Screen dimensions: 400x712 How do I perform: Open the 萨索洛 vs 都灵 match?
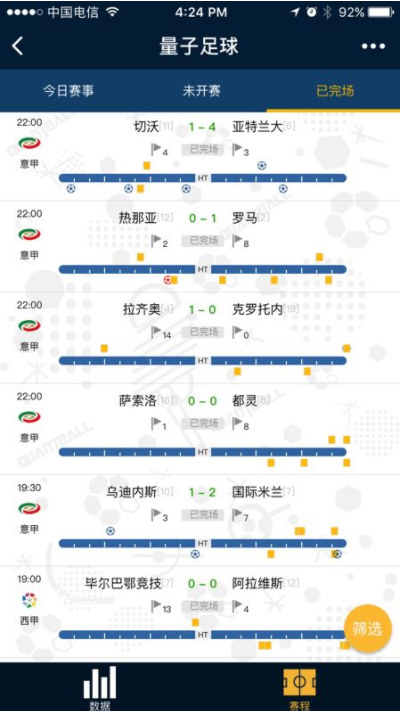(x=200, y=430)
